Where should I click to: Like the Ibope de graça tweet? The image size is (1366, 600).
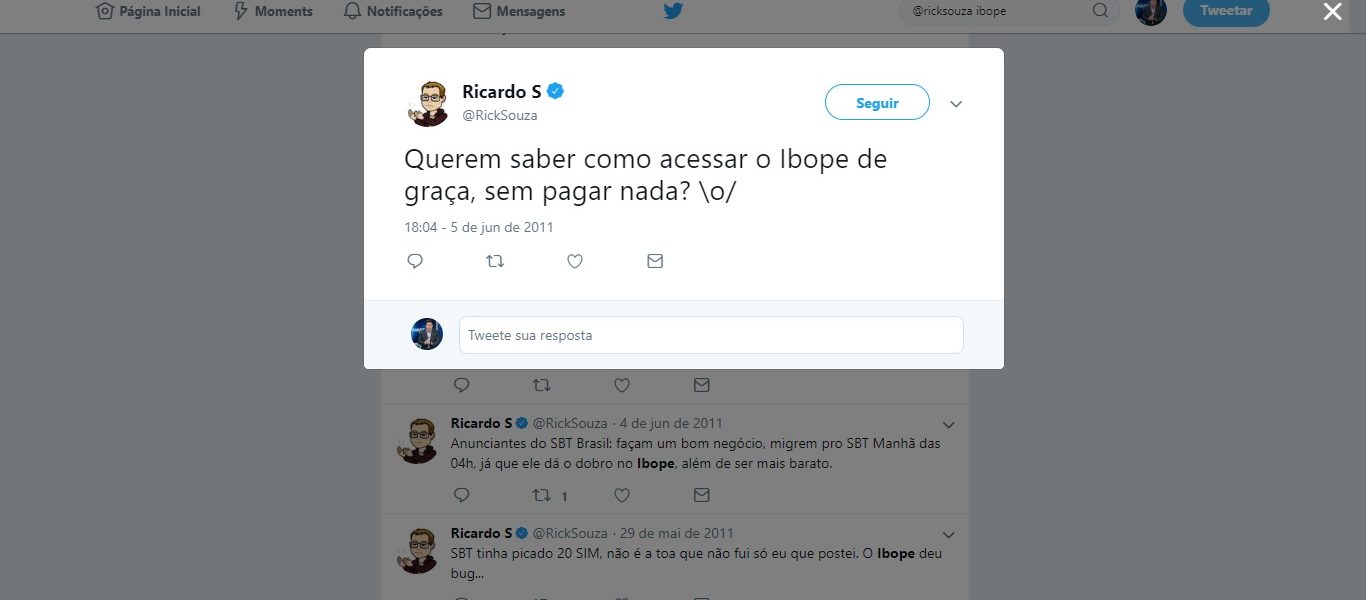pos(575,261)
